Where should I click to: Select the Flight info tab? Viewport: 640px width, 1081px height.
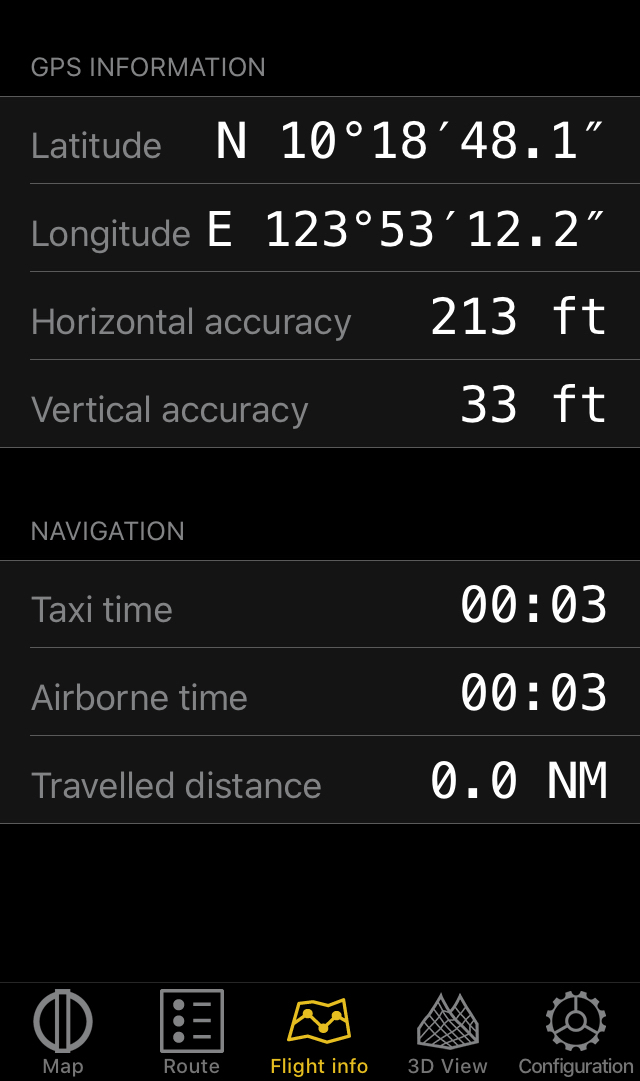pyautogui.click(x=319, y=1032)
